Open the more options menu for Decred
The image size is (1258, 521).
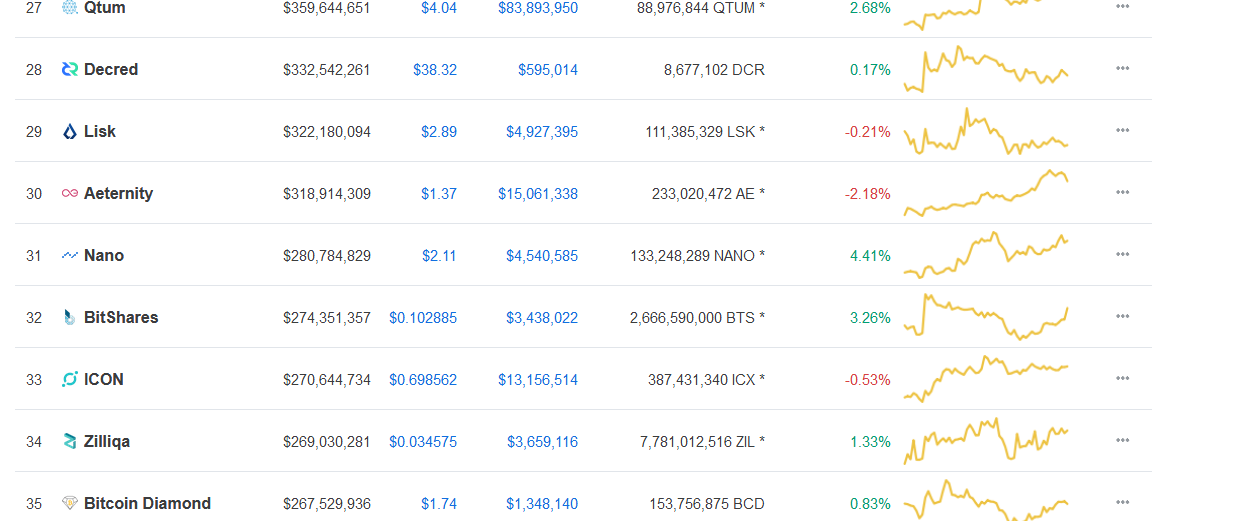(x=1122, y=68)
